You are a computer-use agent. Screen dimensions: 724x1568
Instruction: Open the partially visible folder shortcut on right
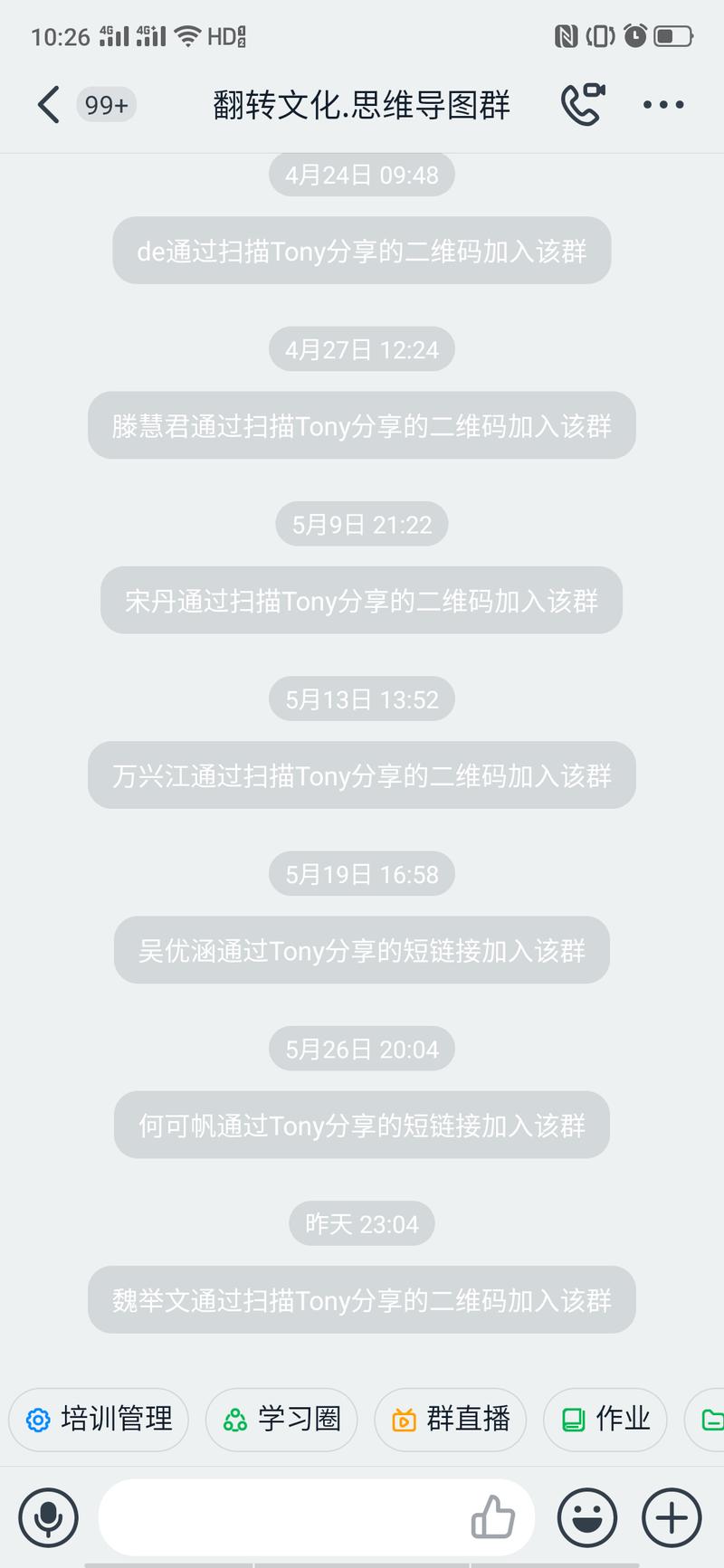(712, 1420)
